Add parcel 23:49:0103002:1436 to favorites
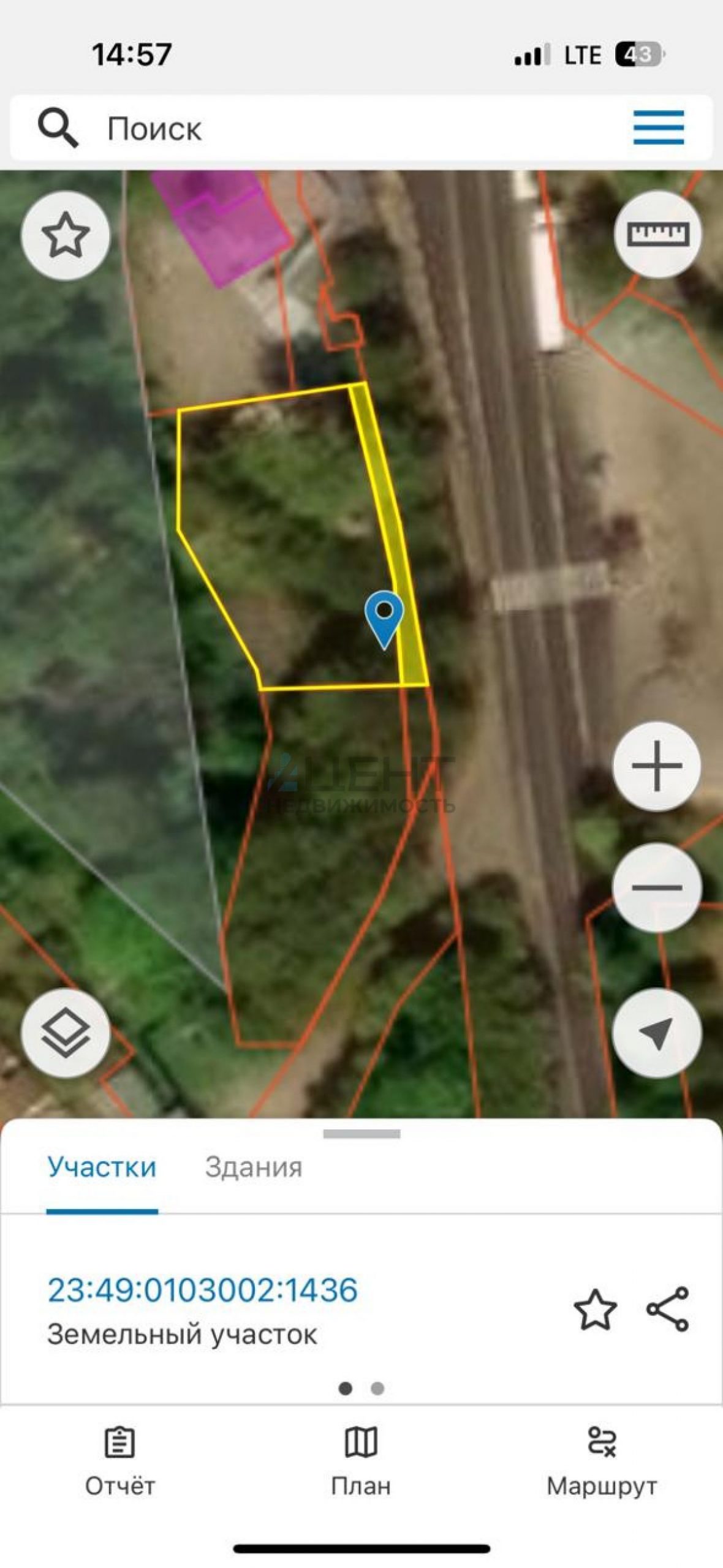Screen dimensions: 723x1568 (595, 1310)
